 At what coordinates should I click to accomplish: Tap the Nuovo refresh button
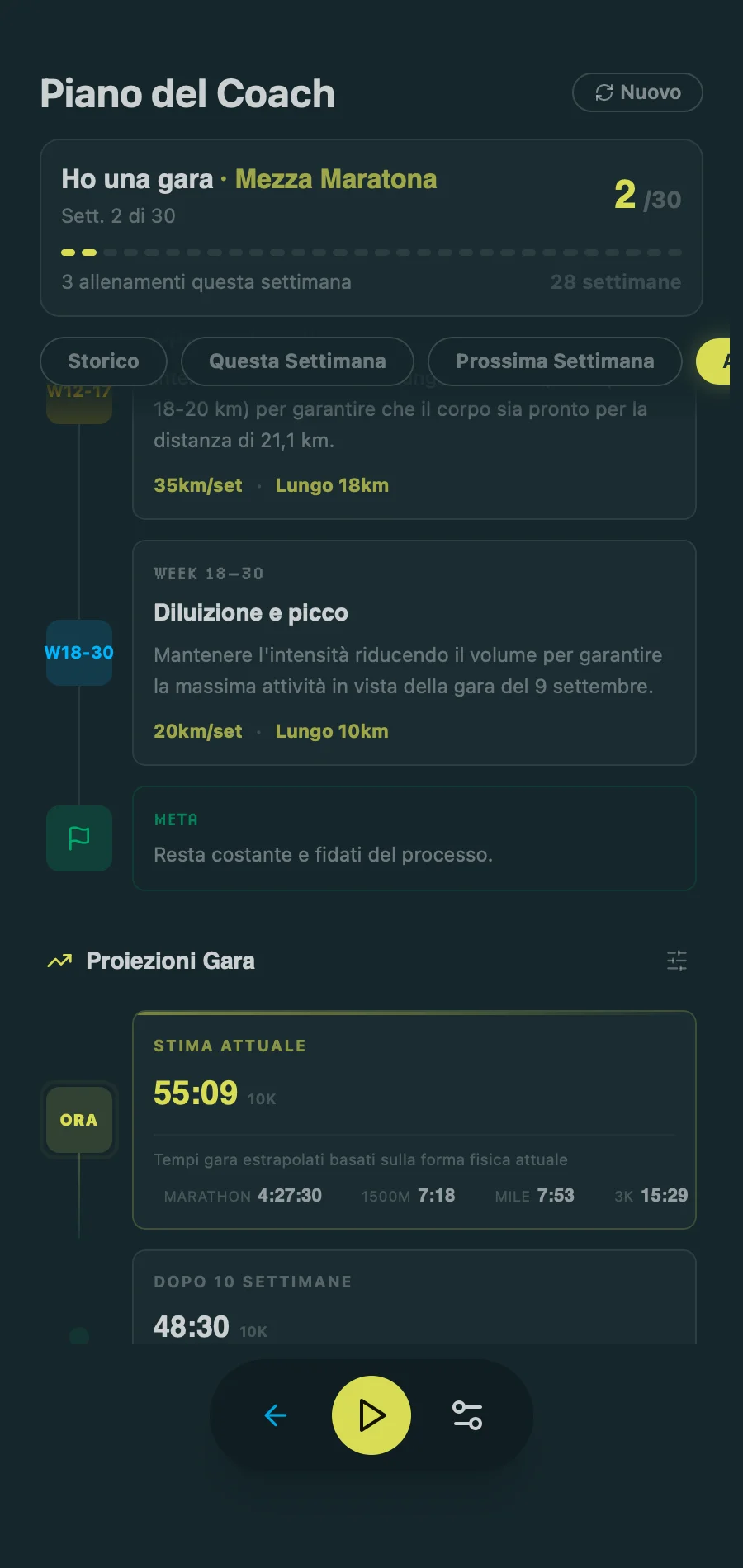click(x=637, y=92)
